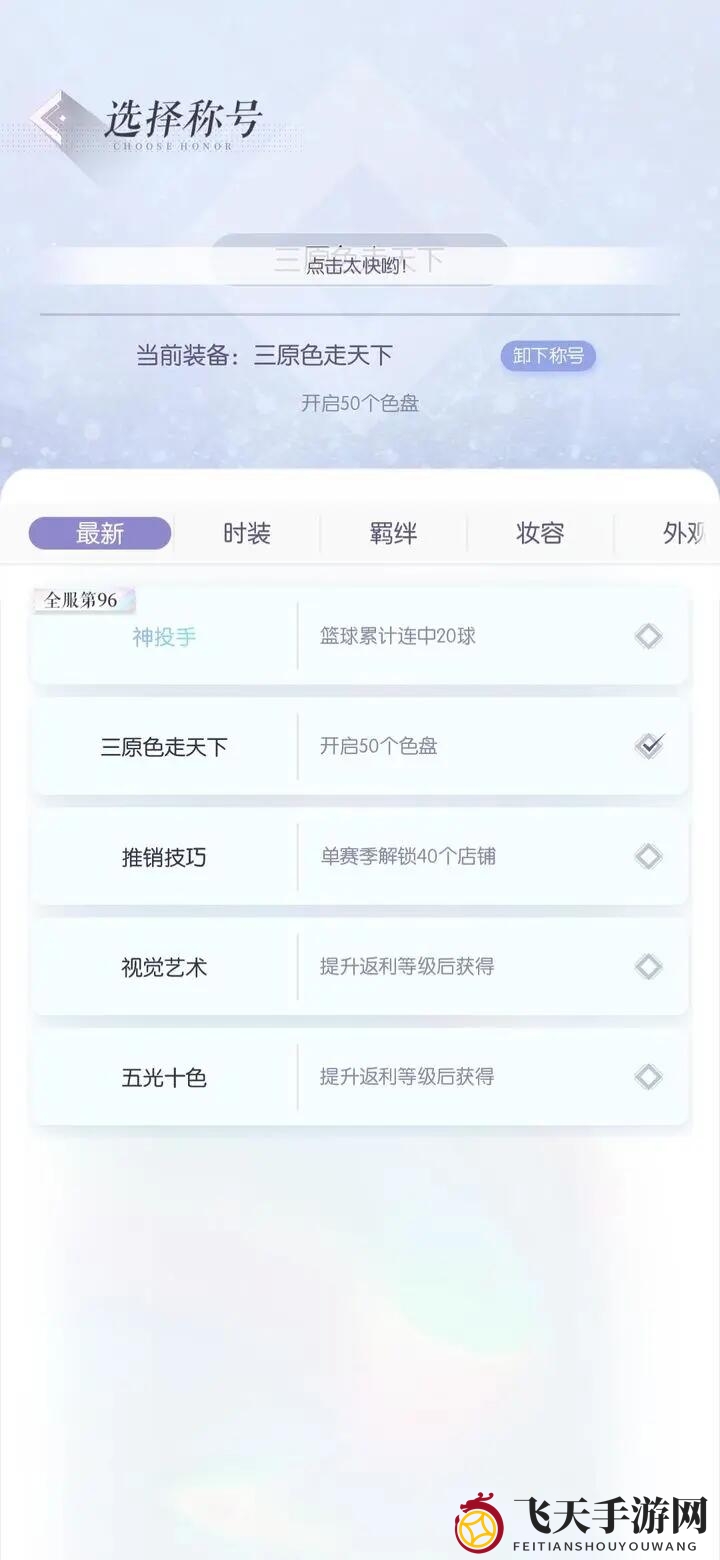Screen dimensions: 720x1560
Task: Select the 神投手 title
Action: pos(360,637)
